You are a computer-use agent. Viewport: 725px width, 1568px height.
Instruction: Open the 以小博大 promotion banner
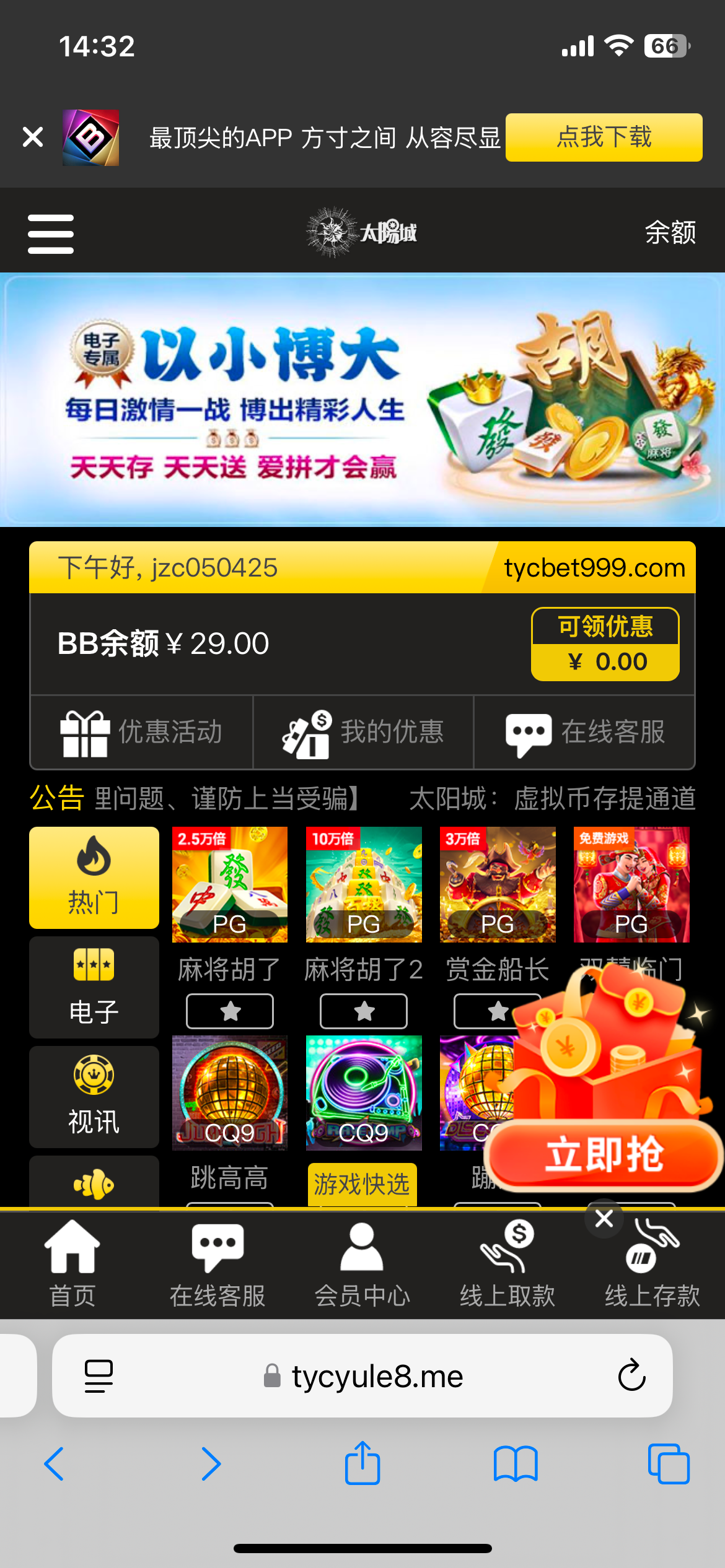[x=362, y=399]
